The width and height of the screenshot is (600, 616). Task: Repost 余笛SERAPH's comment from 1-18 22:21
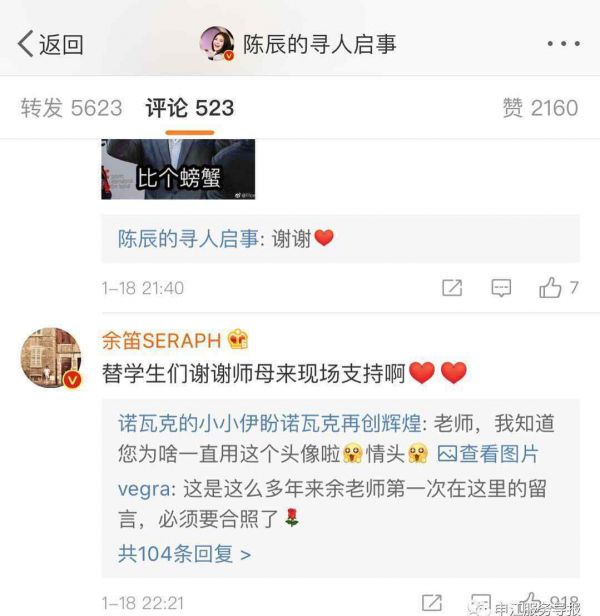click(432, 603)
